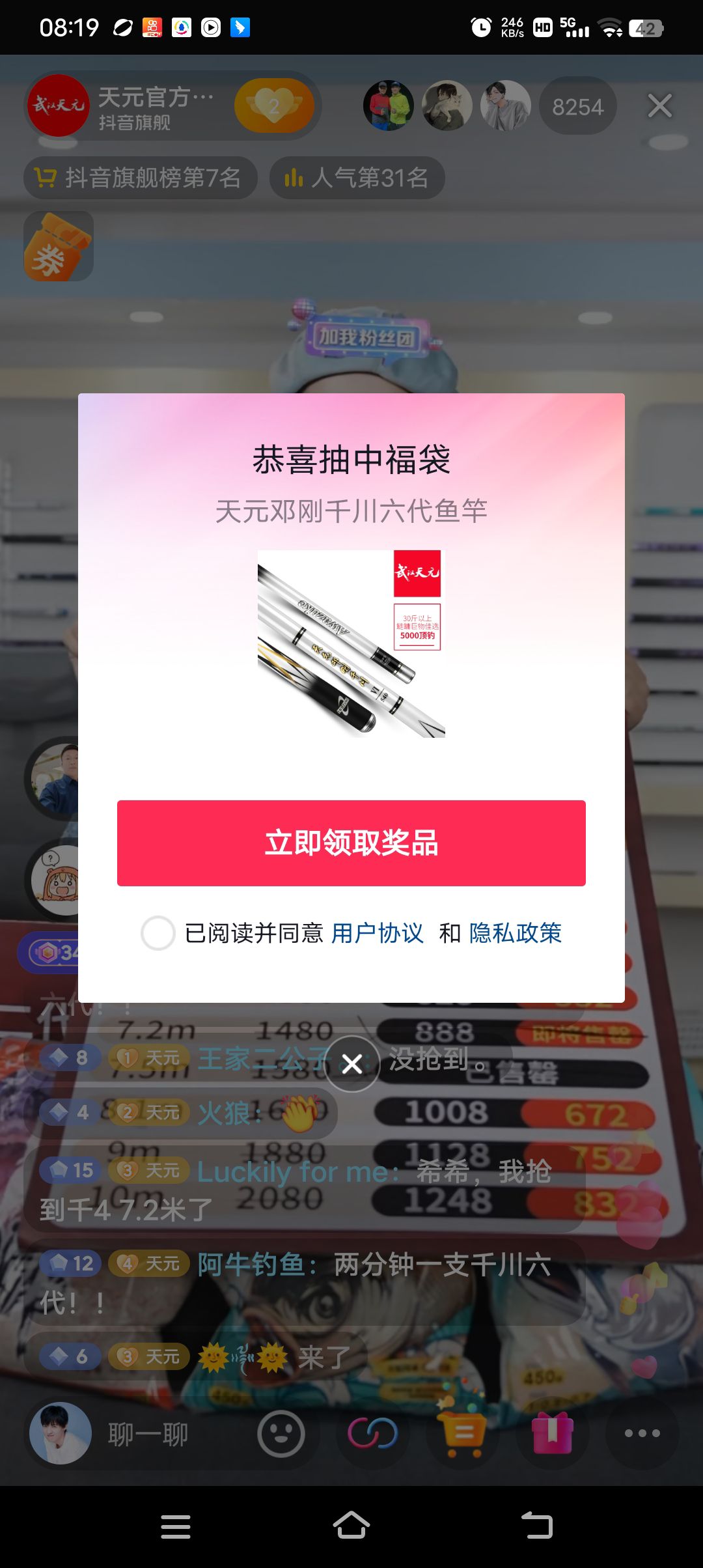Claim the prize with 立即领取奖品
703x1568 pixels.
click(351, 843)
